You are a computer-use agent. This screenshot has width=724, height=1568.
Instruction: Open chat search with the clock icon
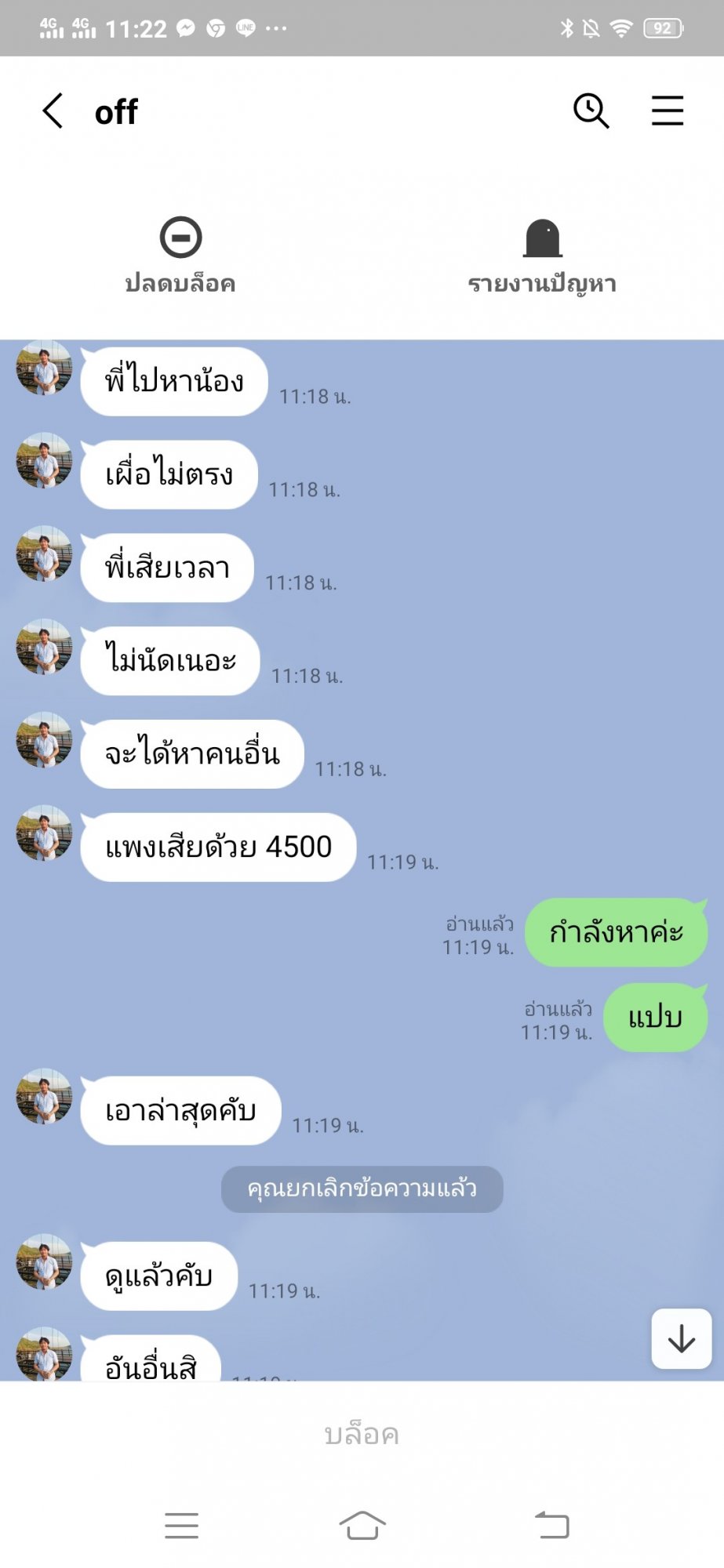(591, 111)
